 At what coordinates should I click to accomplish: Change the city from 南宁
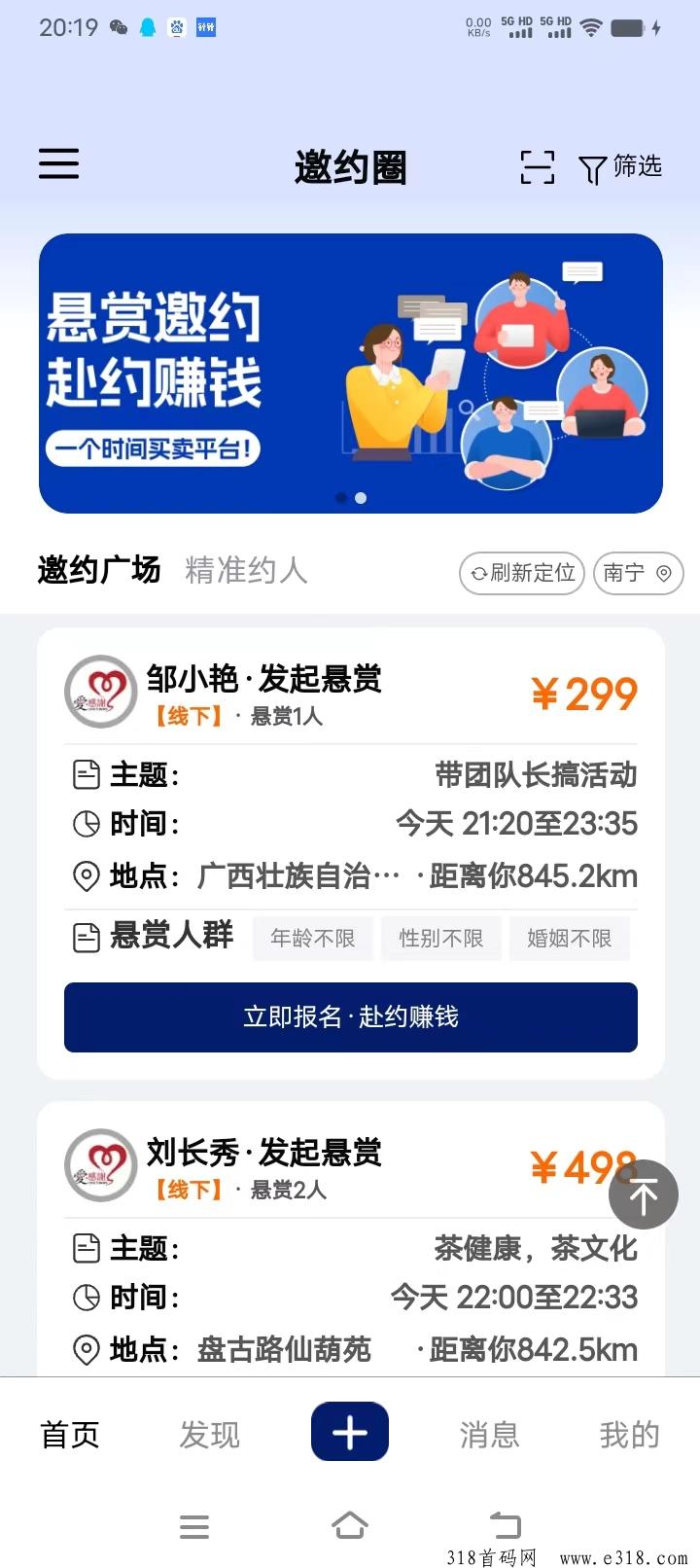[x=638, y=573]
